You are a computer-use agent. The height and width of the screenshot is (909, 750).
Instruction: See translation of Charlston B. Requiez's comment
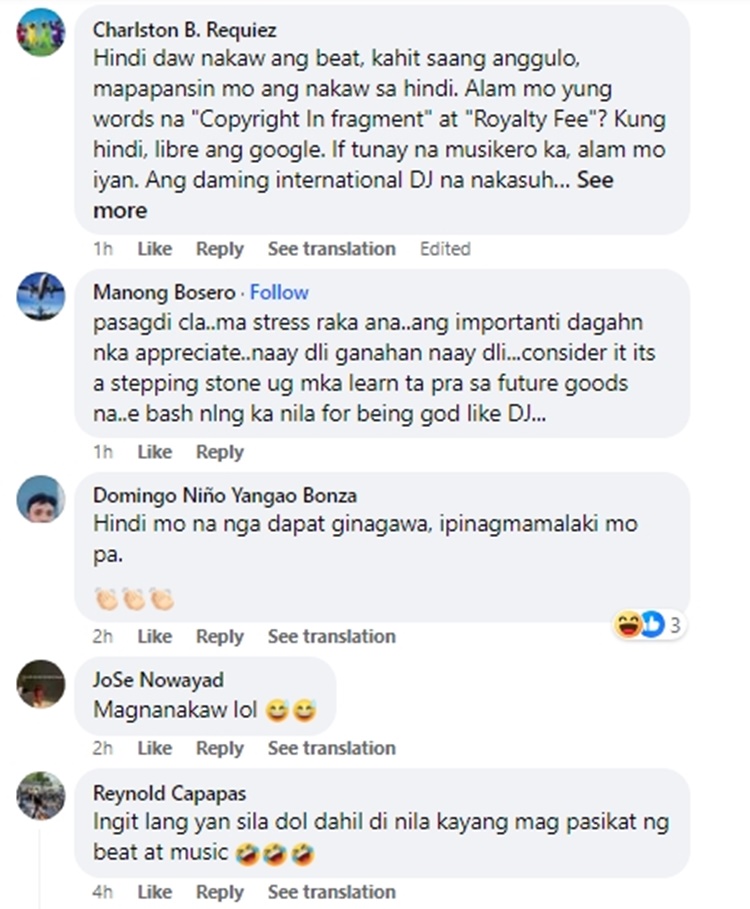pyautogui.click(x=331, y=249)
